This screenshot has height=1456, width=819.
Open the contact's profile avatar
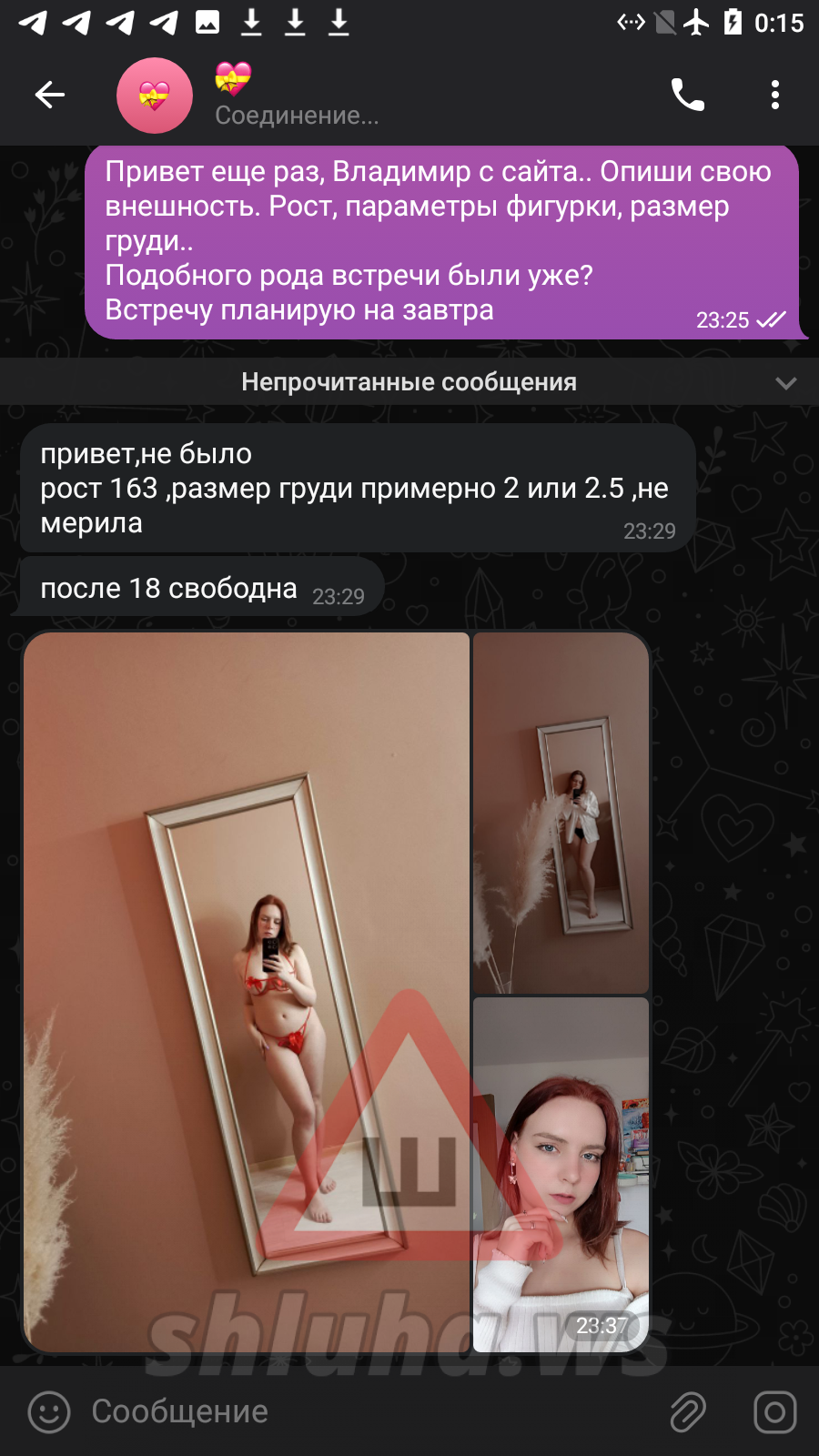(155, 96)
